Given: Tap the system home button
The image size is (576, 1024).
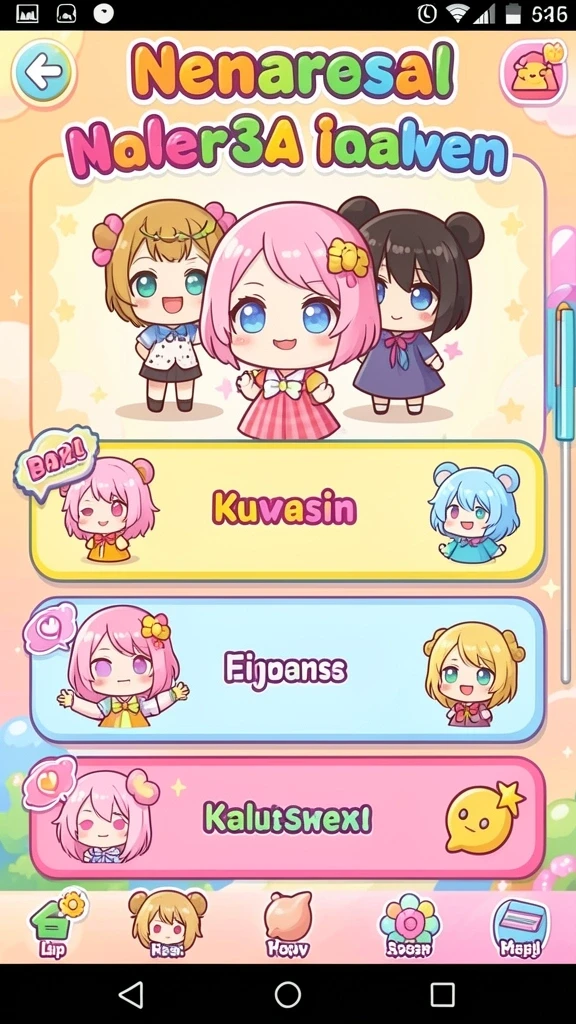Looking at the screenshot, I should 287,995.
